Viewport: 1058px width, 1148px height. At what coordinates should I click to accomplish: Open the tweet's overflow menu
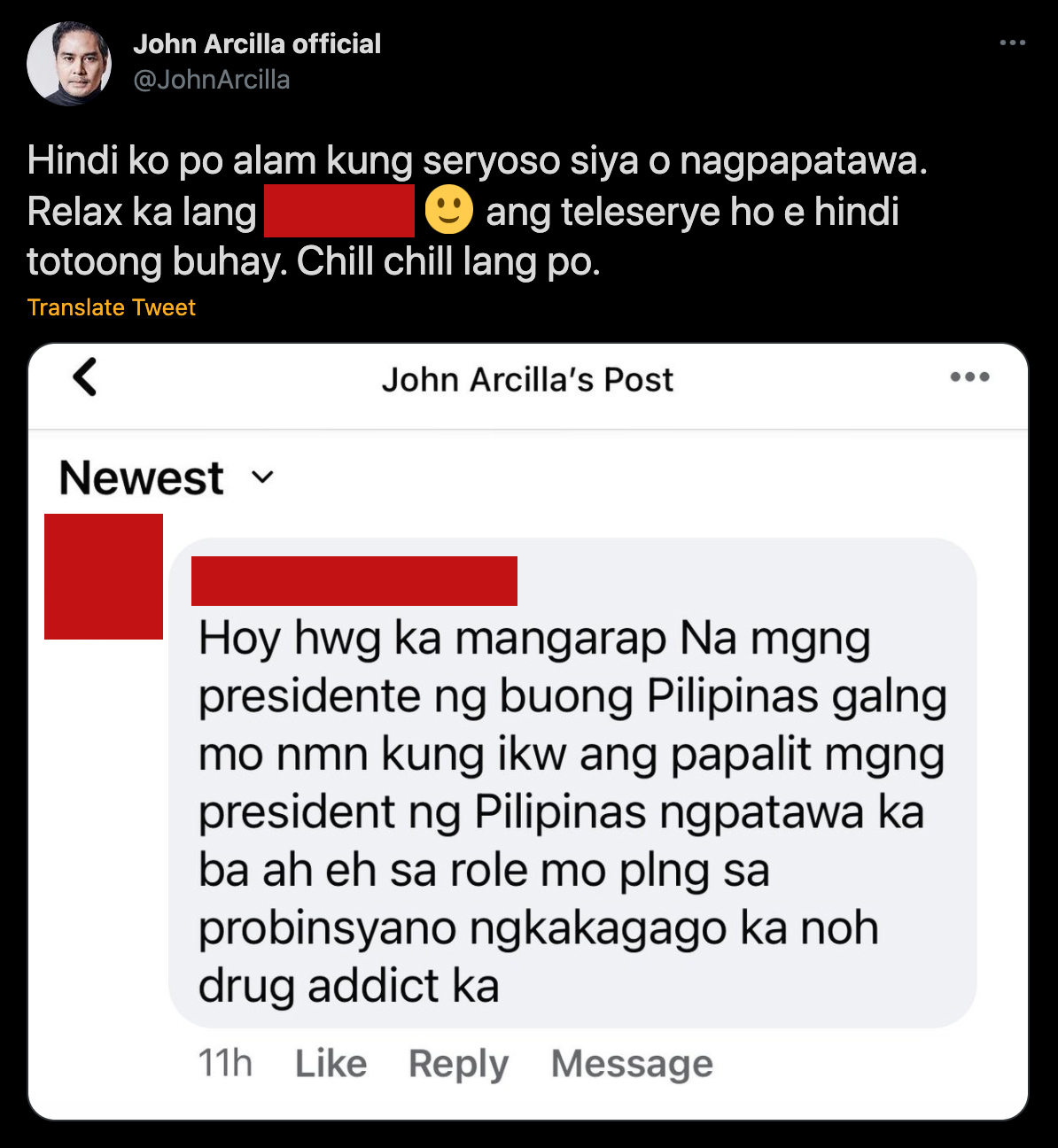coord(1012,43)
